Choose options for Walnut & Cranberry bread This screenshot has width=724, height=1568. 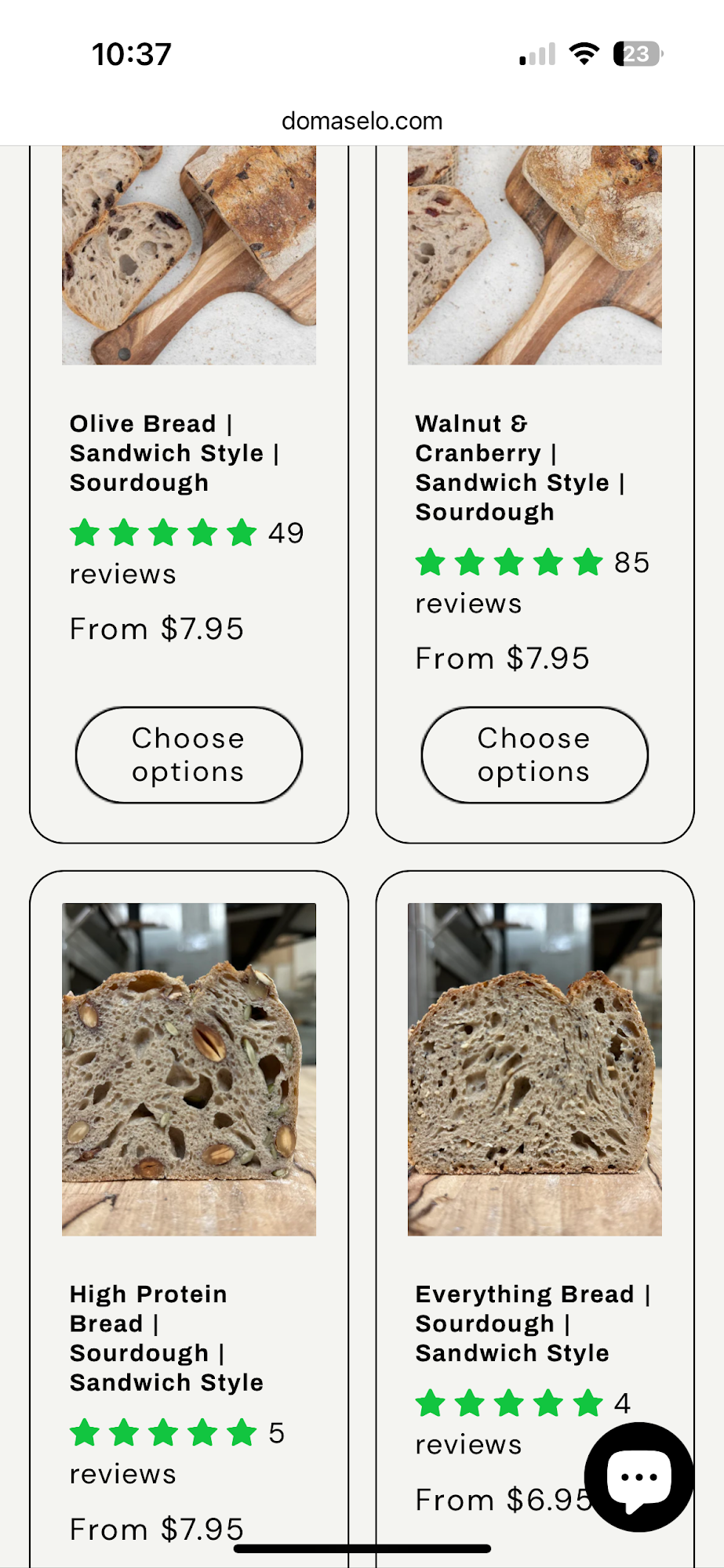click(535, 755)
